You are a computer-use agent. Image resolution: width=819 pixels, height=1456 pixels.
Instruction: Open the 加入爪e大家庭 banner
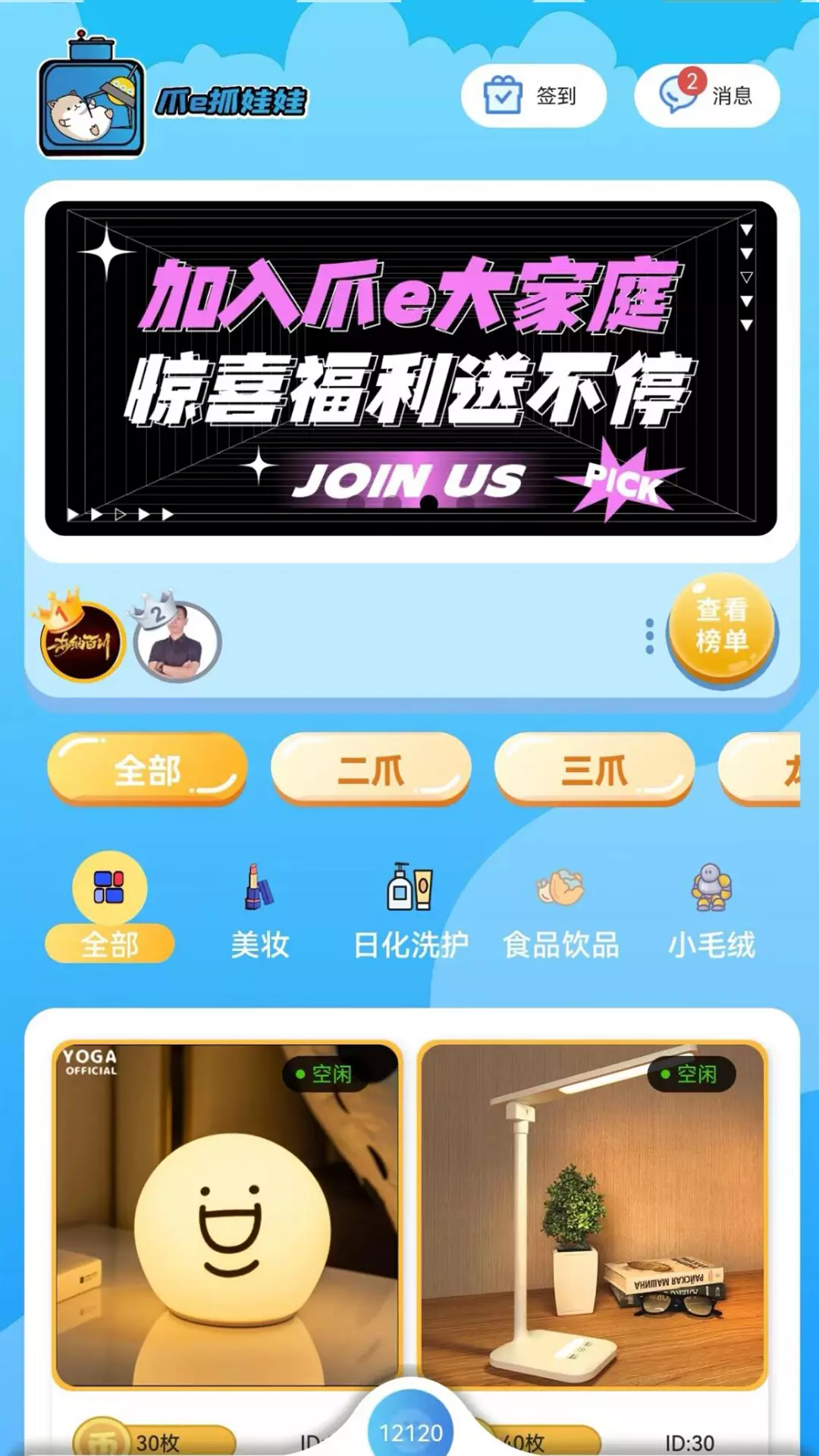[x=411, y=369]
